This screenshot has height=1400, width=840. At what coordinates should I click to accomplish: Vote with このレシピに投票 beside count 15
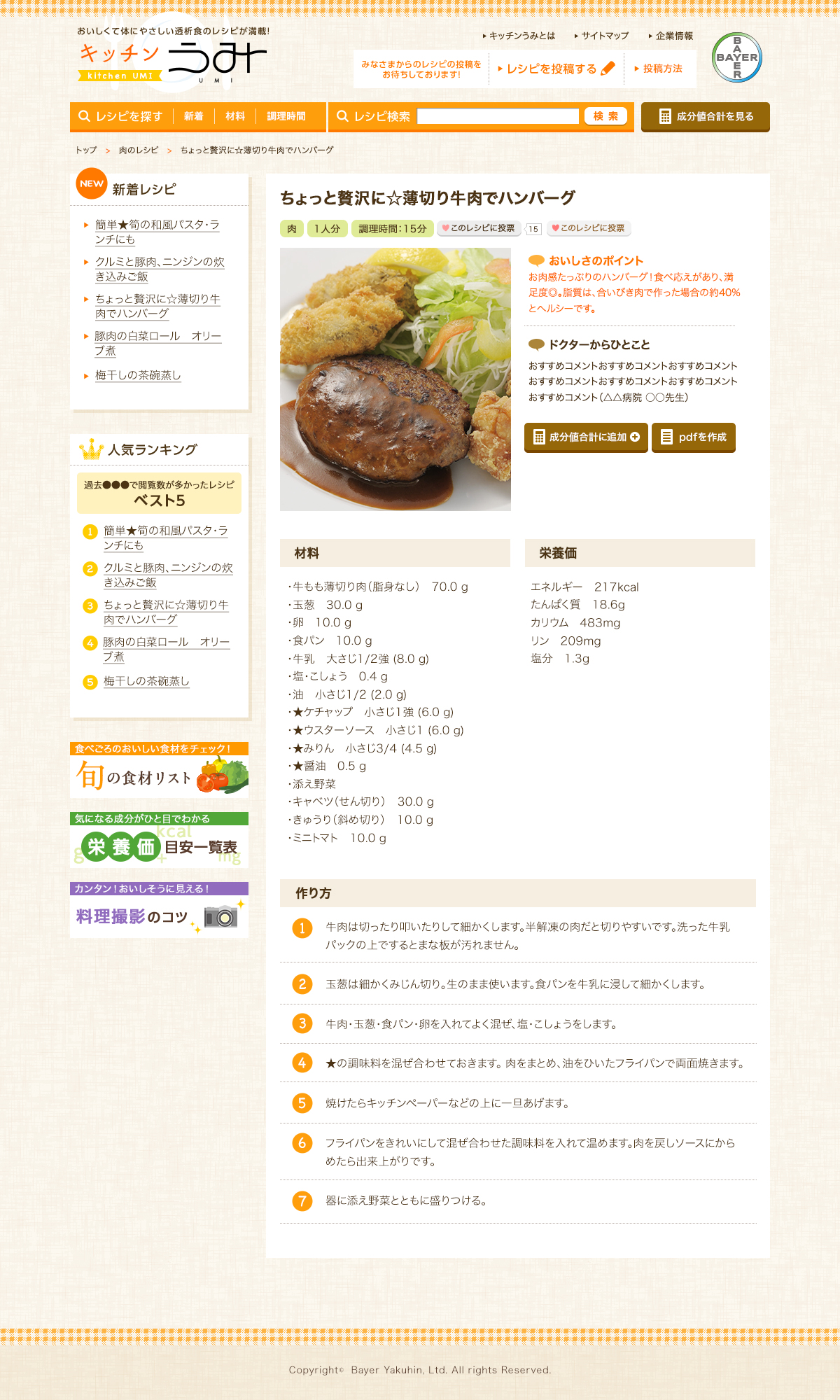pos(479,228)
